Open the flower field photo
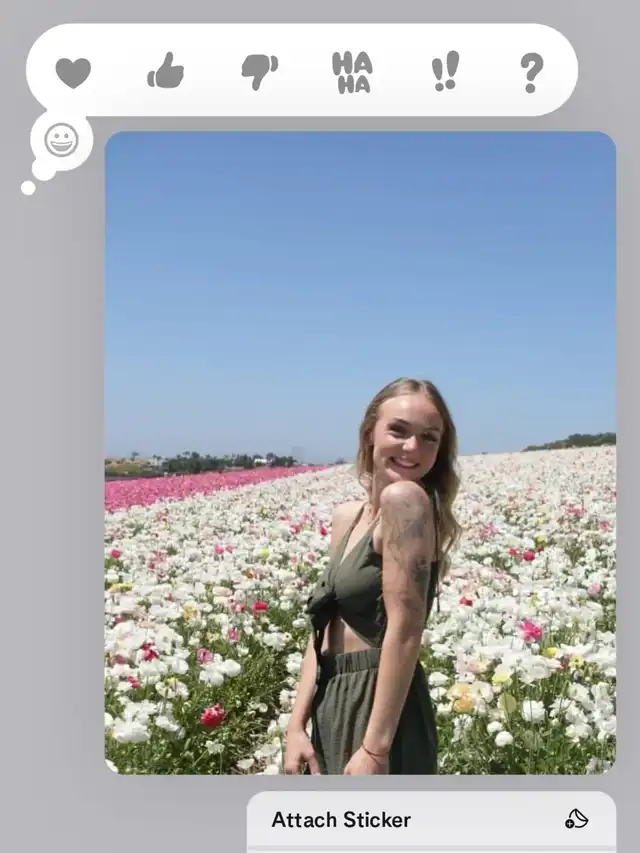This screenshot has width=640, height=853. coord(360,452)
